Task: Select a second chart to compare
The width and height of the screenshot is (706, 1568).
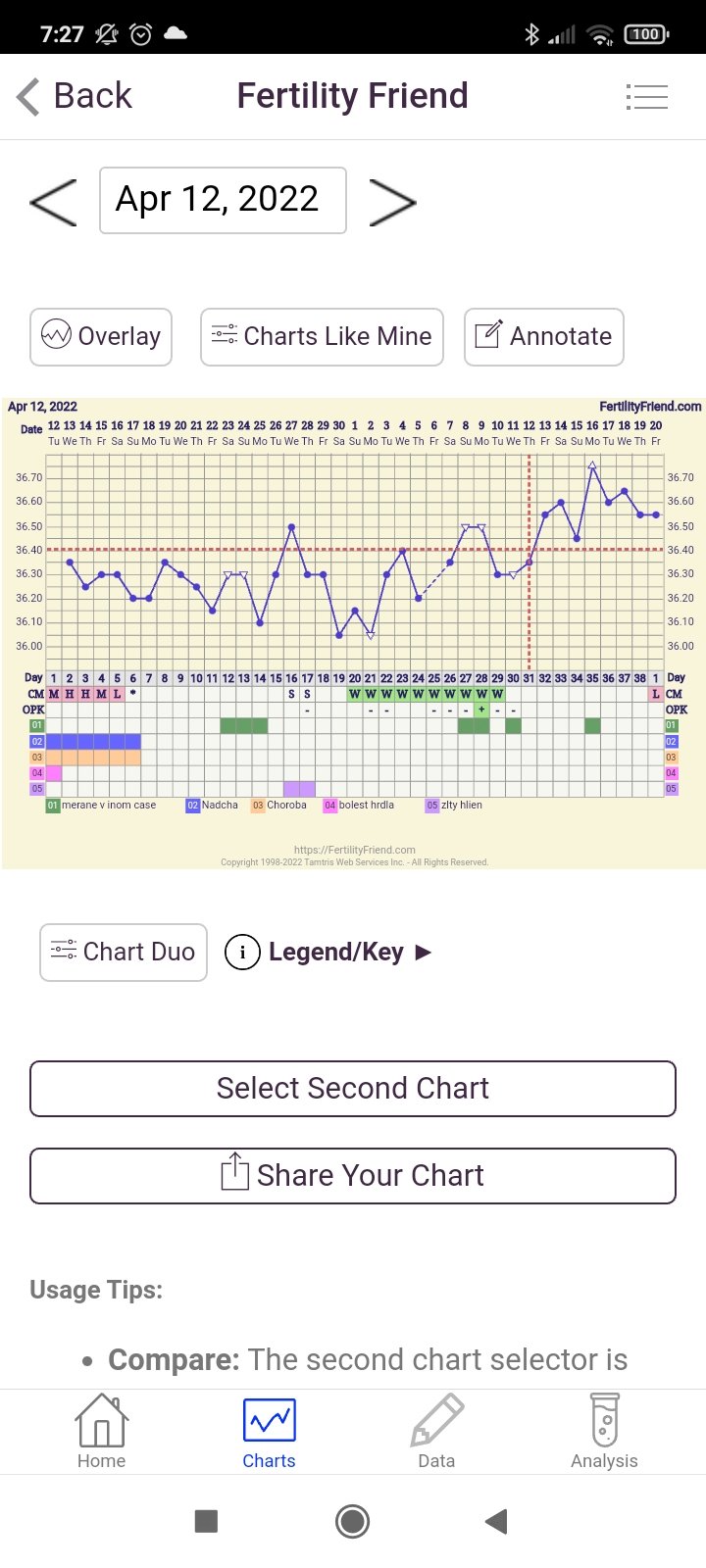Action: click(x=353, y=1088)
